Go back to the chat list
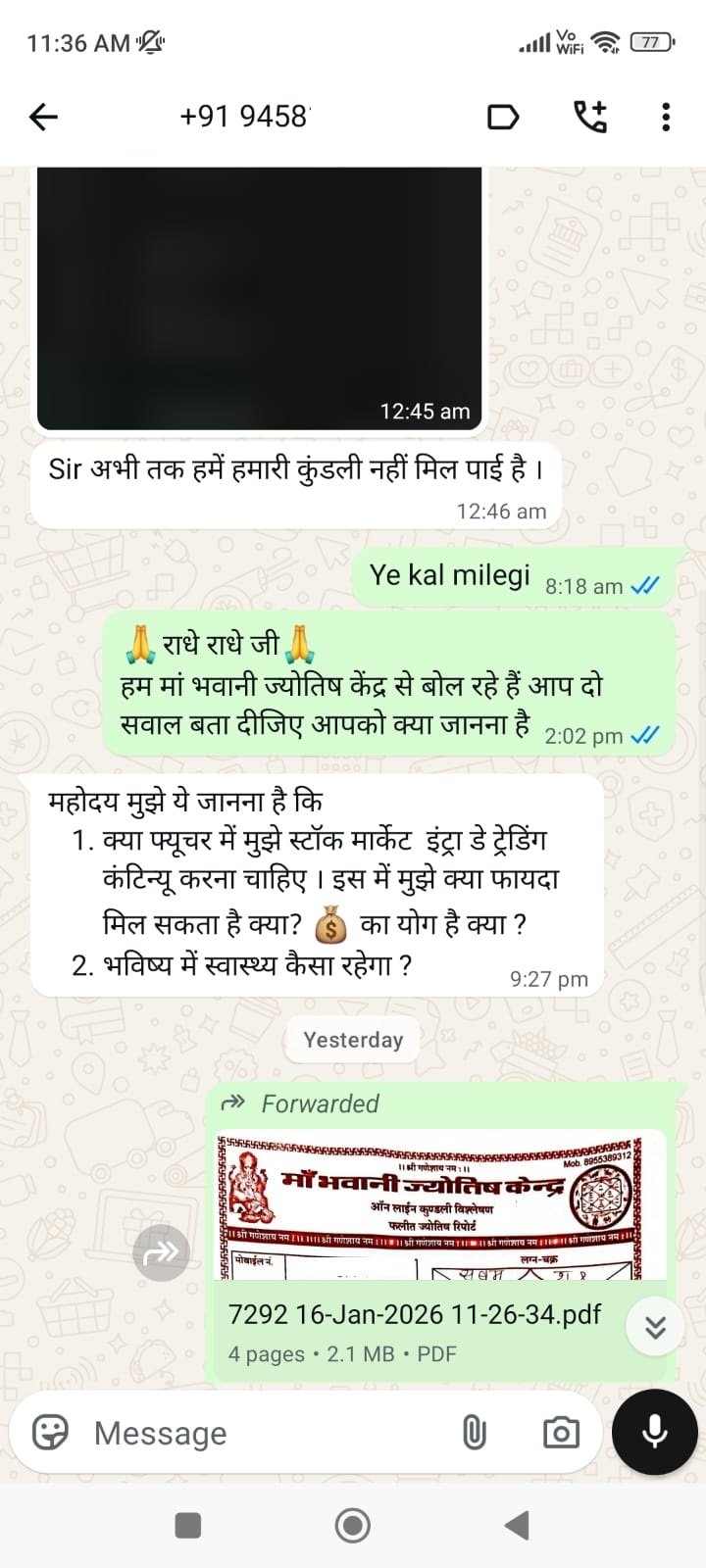 [x=44, y=118]
